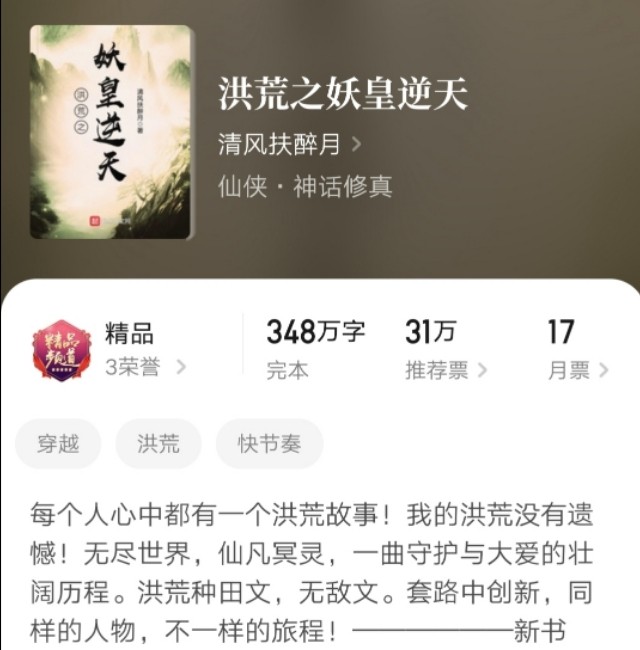The image size is (640, 650).
Task: Select the 洪荒 tag
Action: [158, 444]
